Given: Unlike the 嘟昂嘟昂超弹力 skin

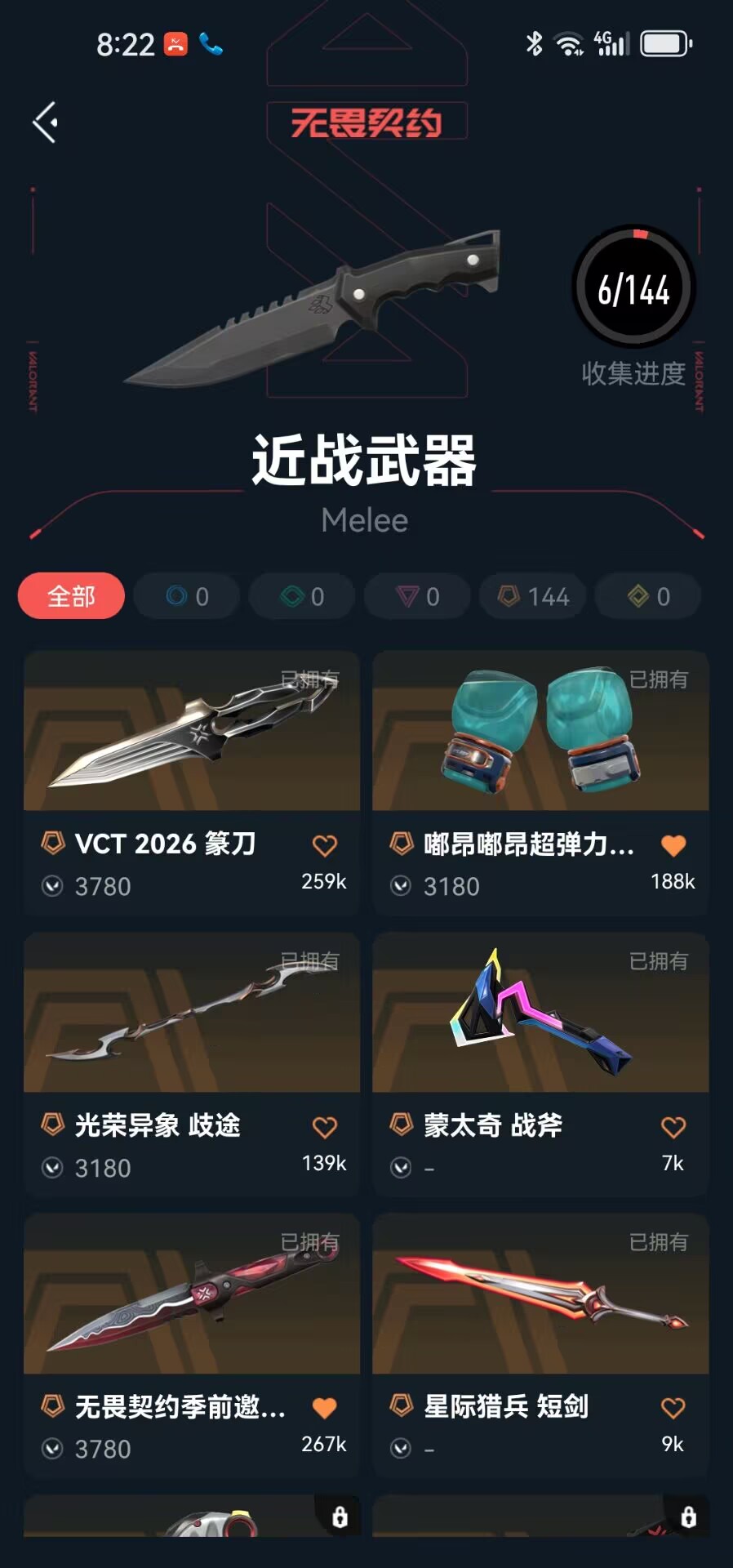Looking at the screenshot, I should (673, 845).
